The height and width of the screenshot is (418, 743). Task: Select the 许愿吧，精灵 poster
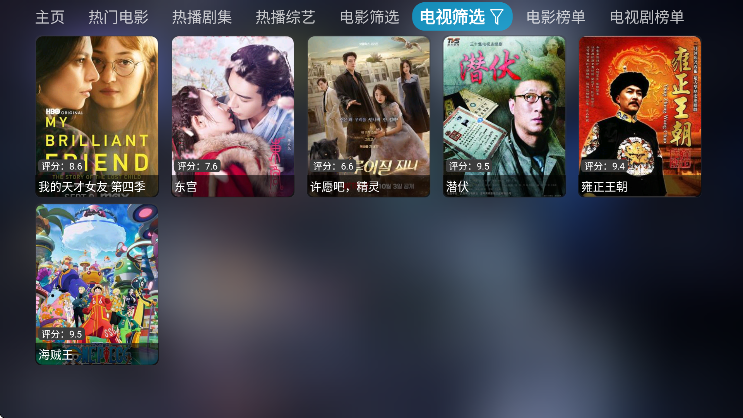(x=368, y=116)
